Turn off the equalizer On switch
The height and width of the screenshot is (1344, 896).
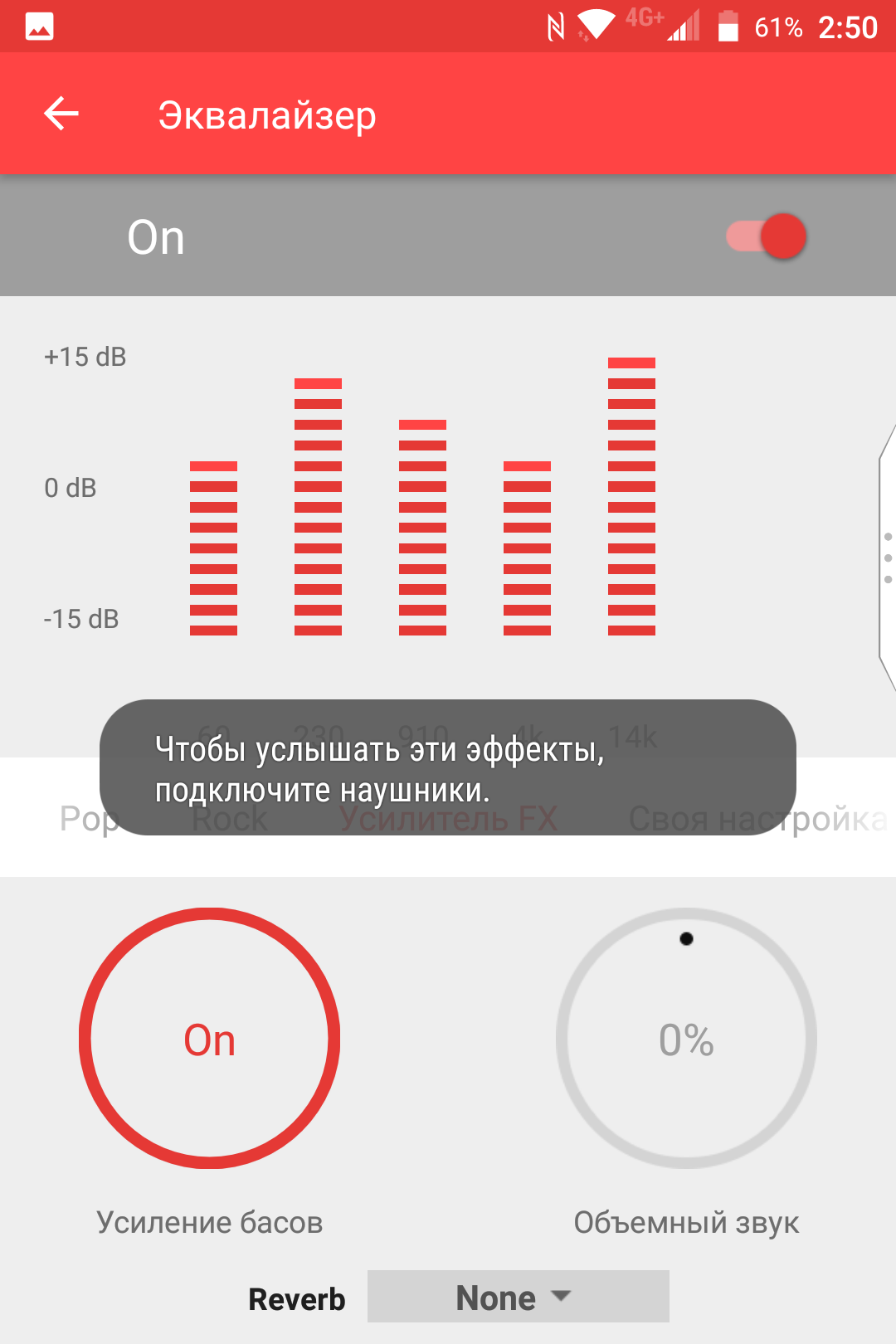pyautogui.click(x=766, y=236)
